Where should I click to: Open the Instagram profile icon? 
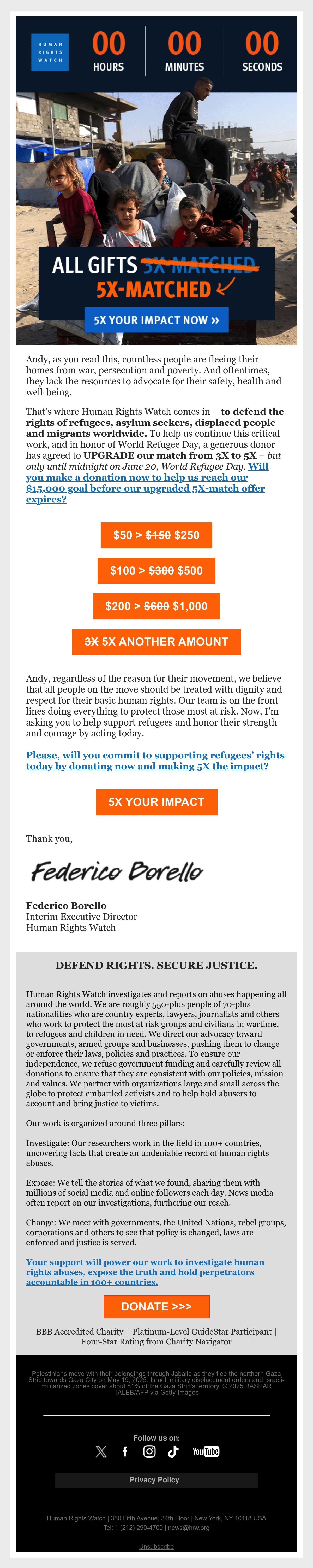click(x=149, y=1450)
